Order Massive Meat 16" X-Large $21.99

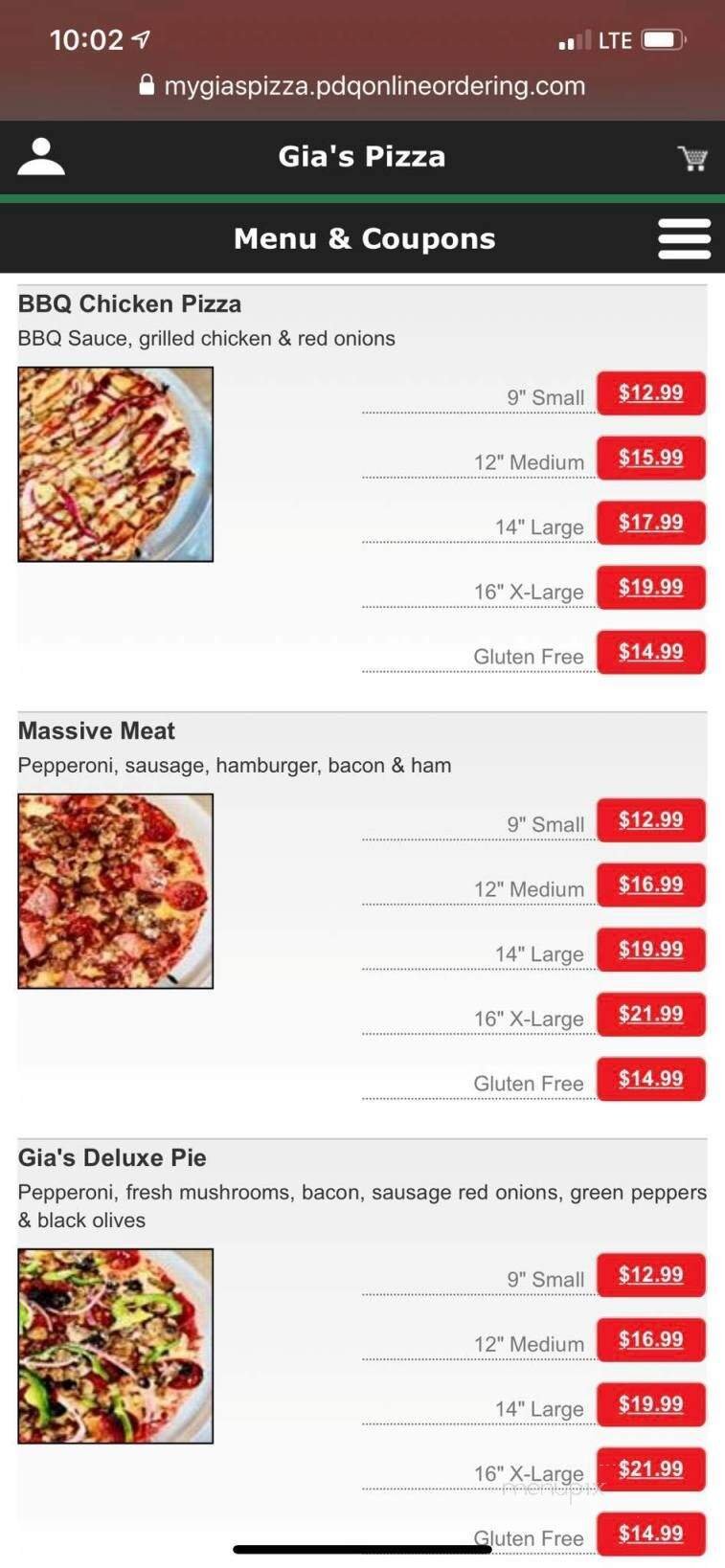(x=650, y=1014)
